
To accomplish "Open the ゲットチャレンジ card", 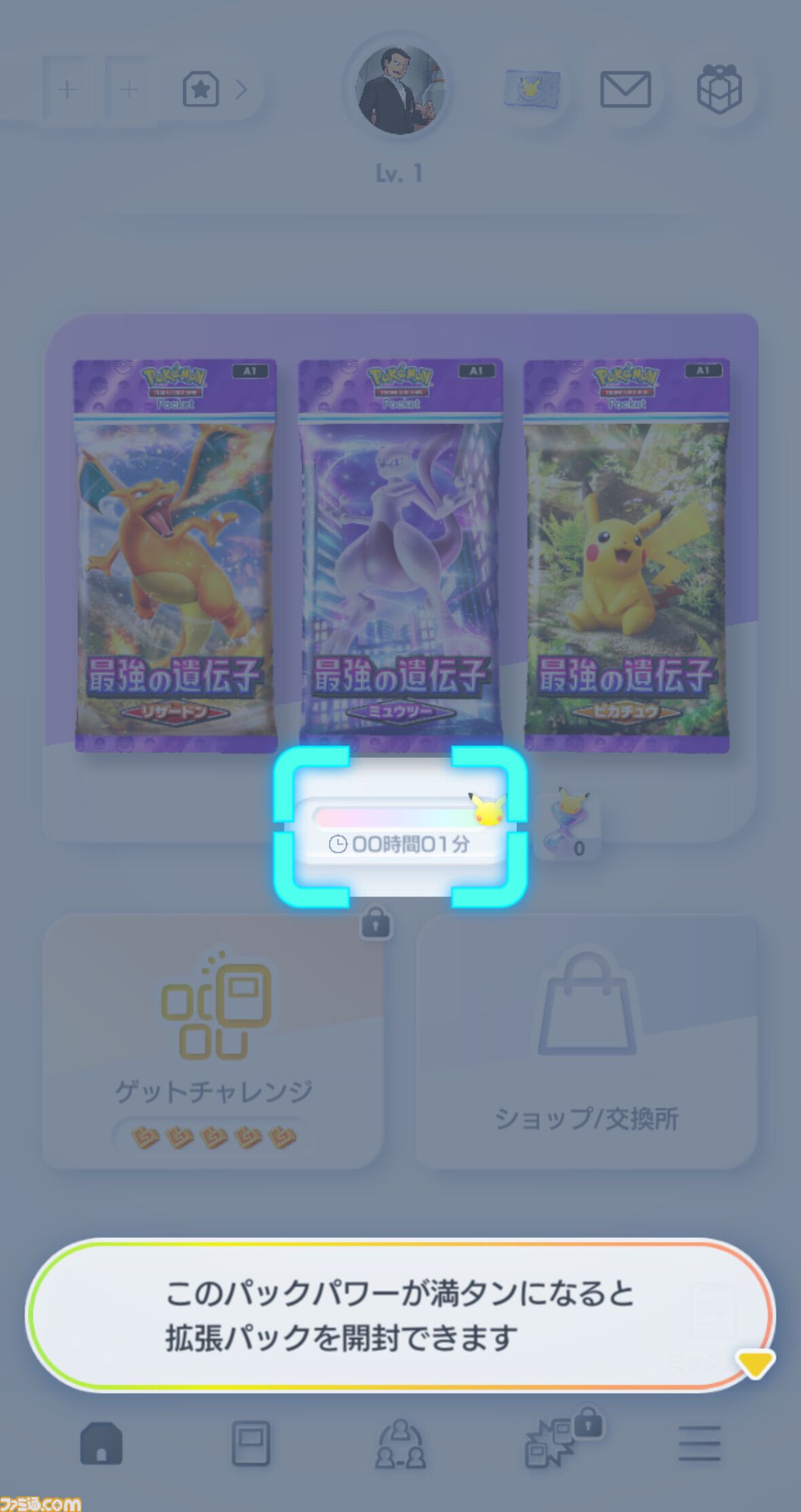I will 213,1041.
